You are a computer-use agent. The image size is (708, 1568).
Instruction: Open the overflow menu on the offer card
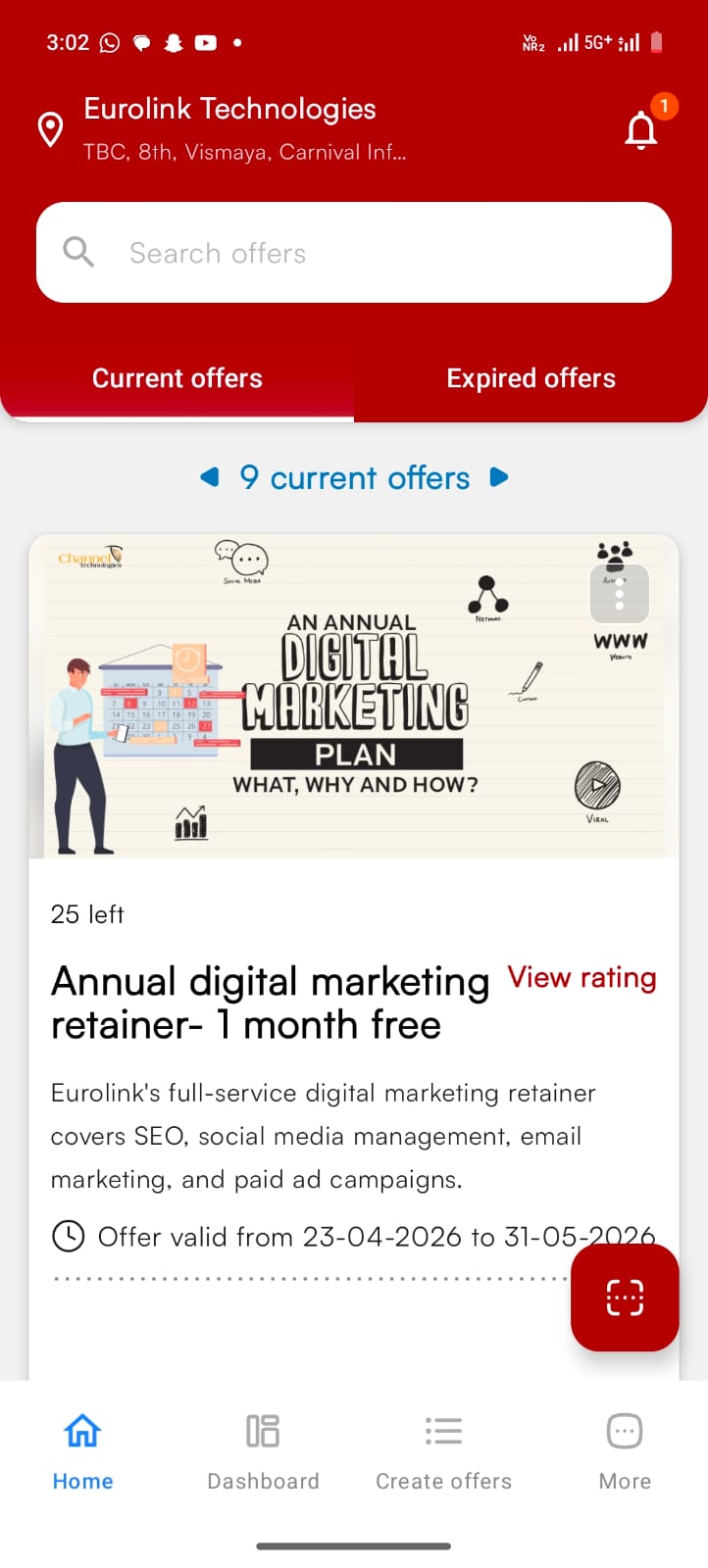619,593
